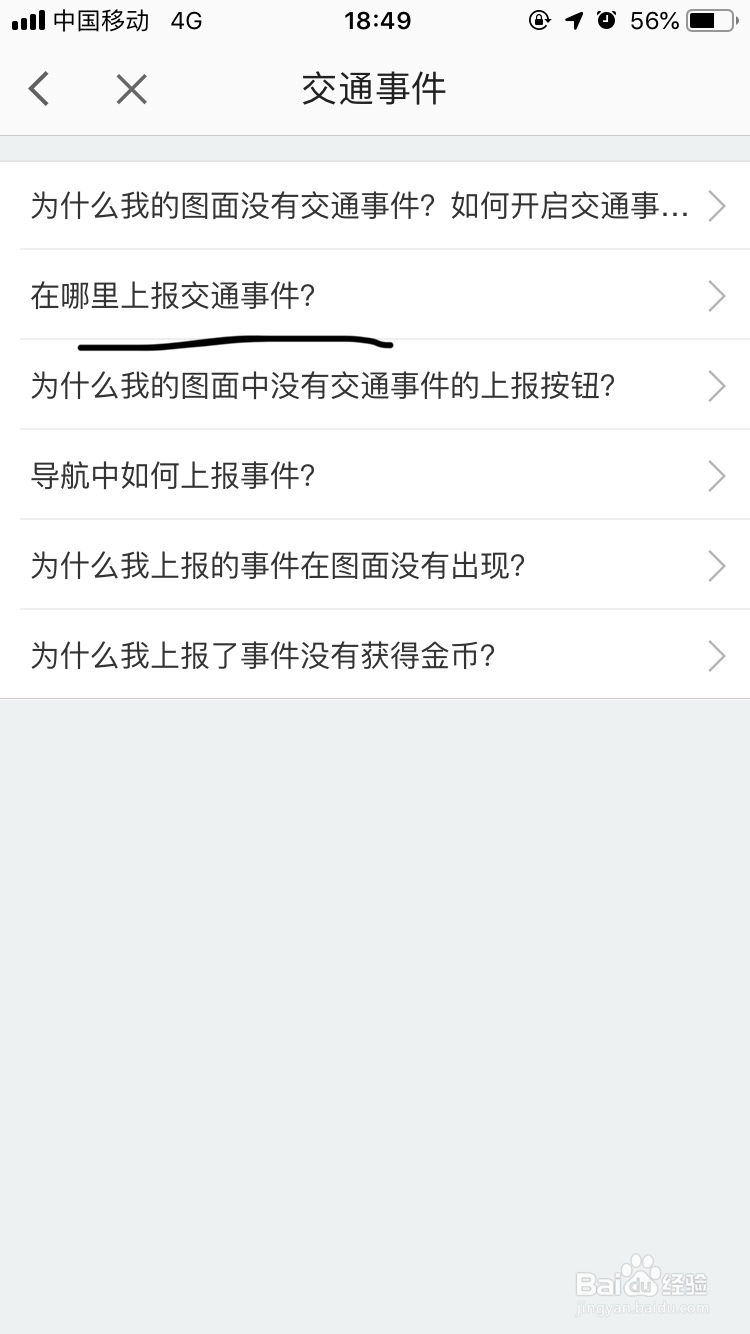Select the 交通事件 title at top
The width and height of the screenshot is (750, 1334).
(372, 89)
